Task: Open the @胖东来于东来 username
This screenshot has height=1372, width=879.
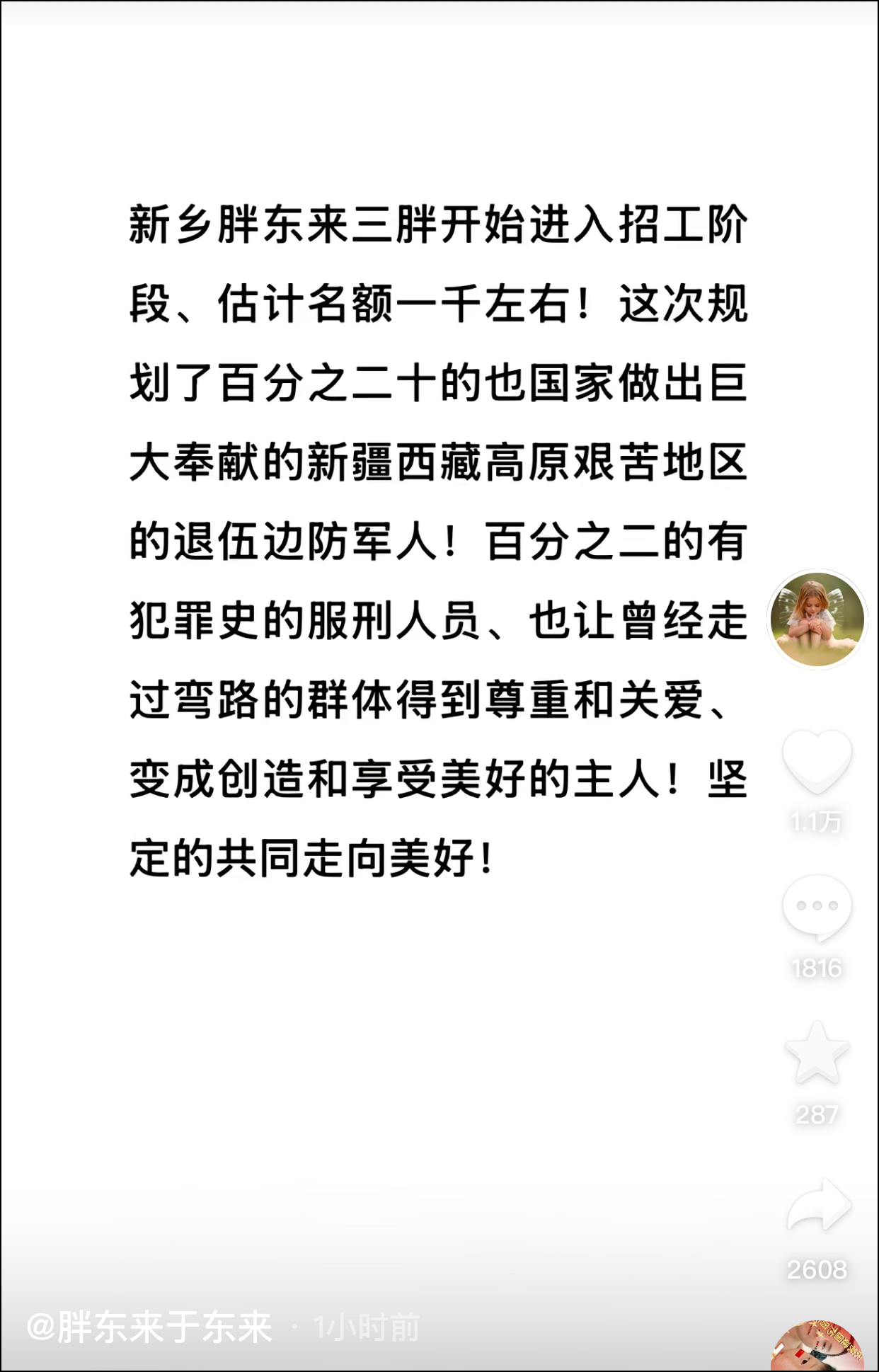Action: 149,1327
